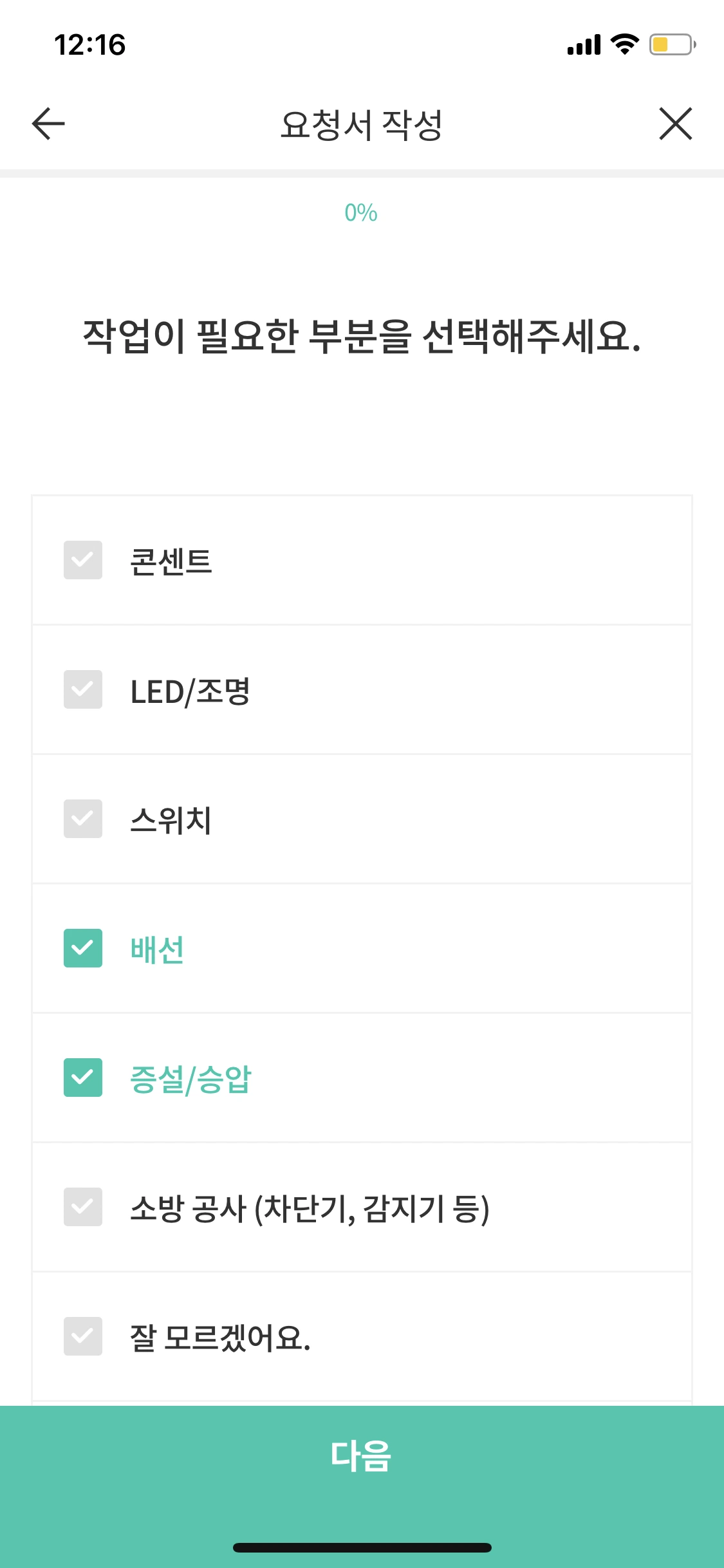Tap the 0% progress indicator
The height and width of the screenshot is (1568, 724).
click(x=362, y=212)
